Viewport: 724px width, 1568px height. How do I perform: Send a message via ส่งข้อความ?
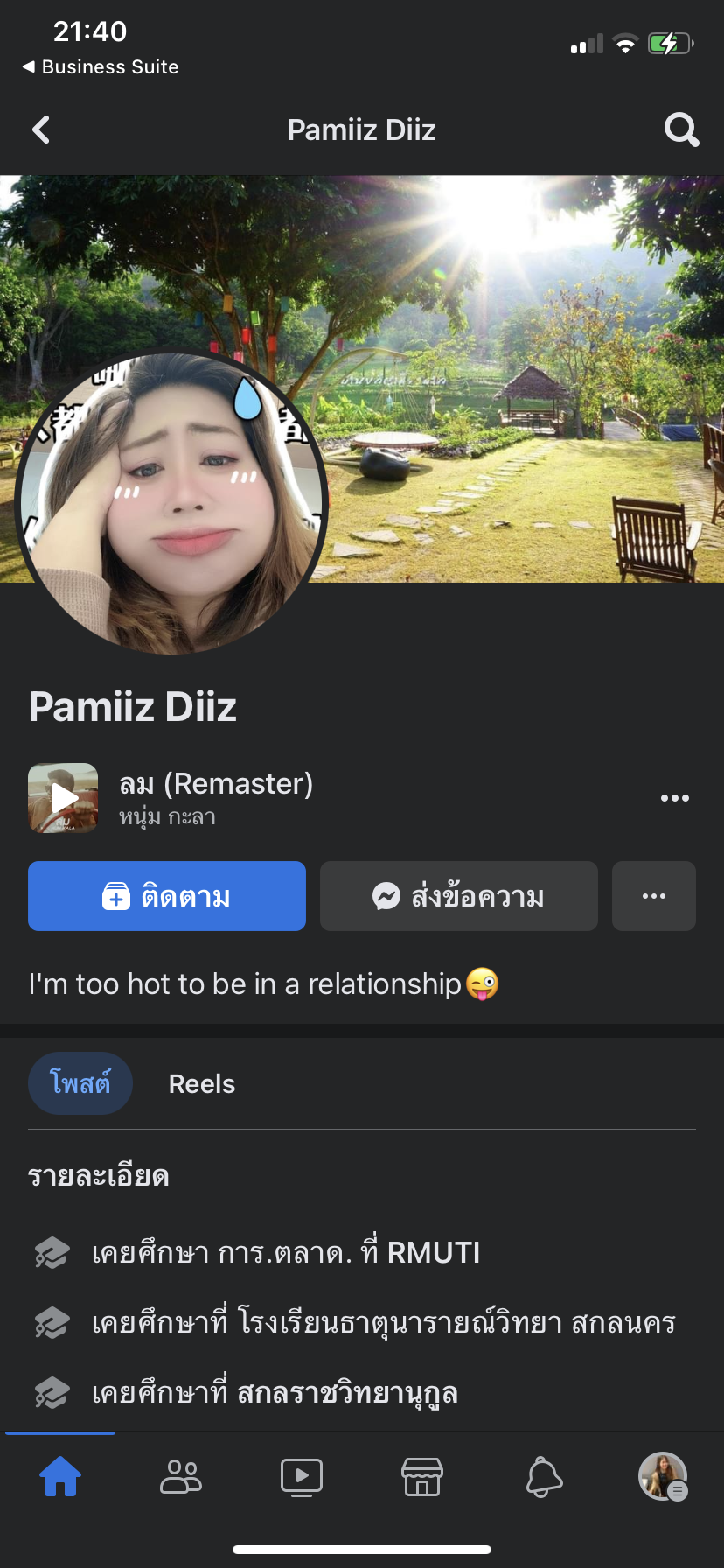(x=458, y=896)
